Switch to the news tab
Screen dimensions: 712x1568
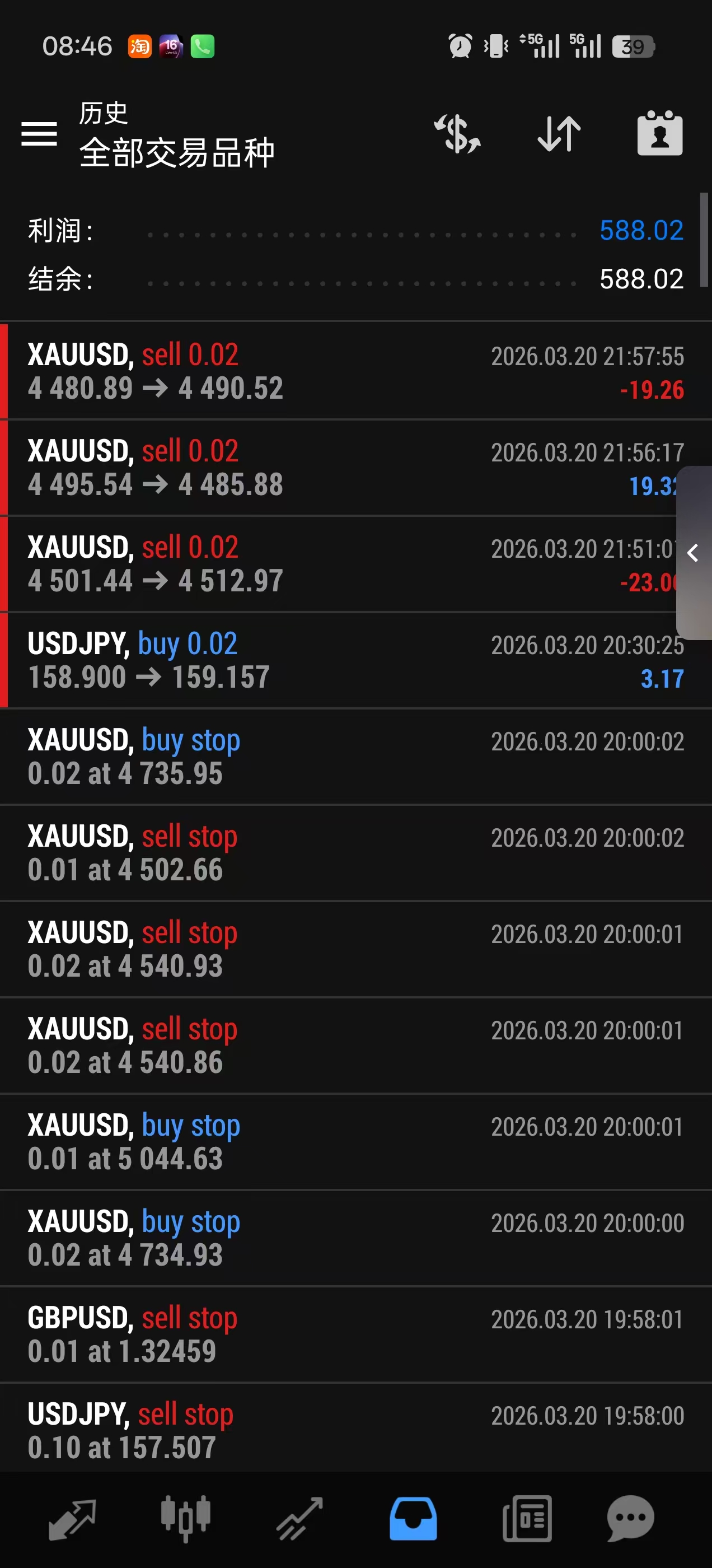[527, 1519]
